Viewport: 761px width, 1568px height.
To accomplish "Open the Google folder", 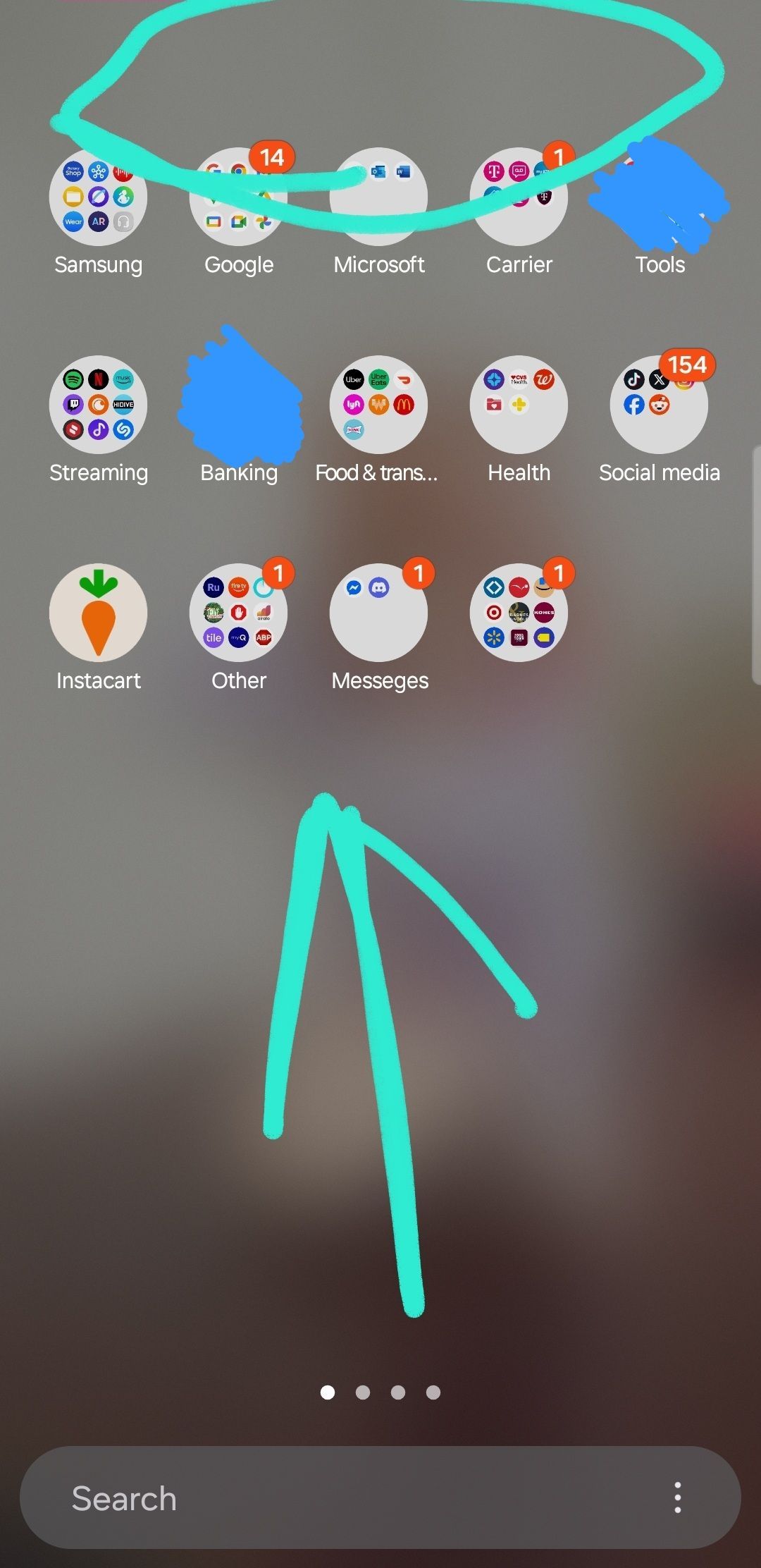I will [238, 197].
